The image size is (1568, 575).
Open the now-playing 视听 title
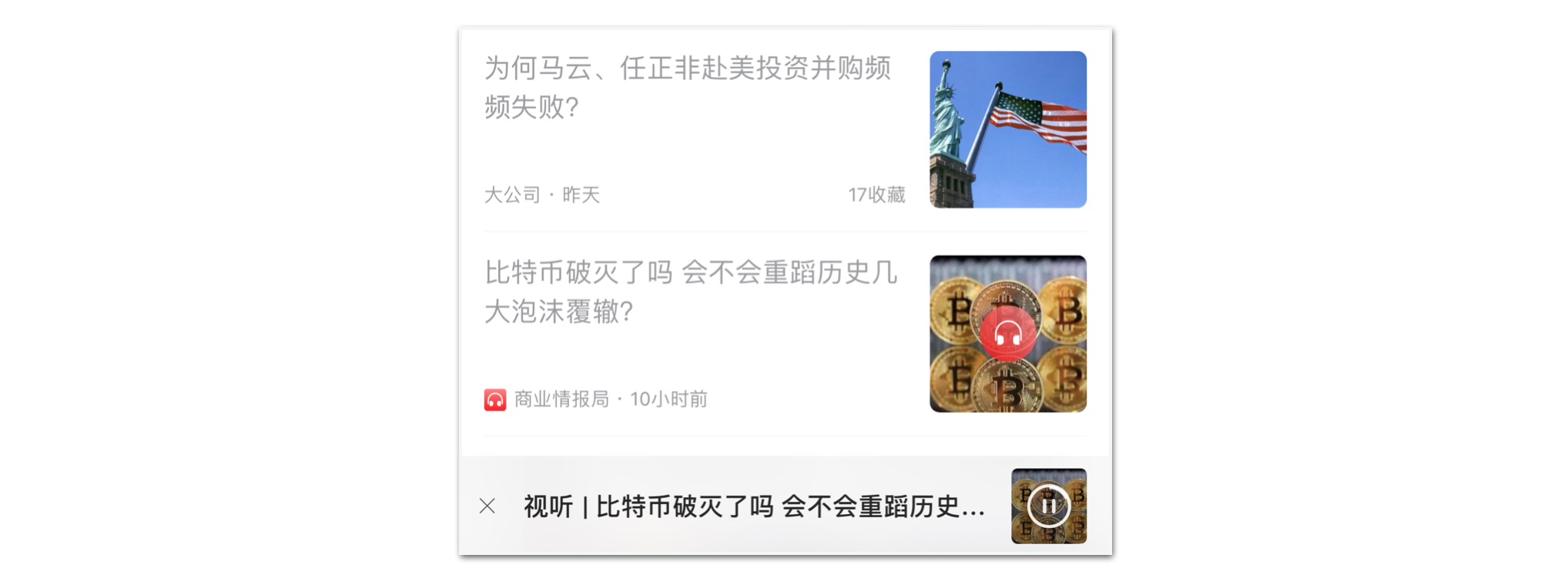point(754,507)
